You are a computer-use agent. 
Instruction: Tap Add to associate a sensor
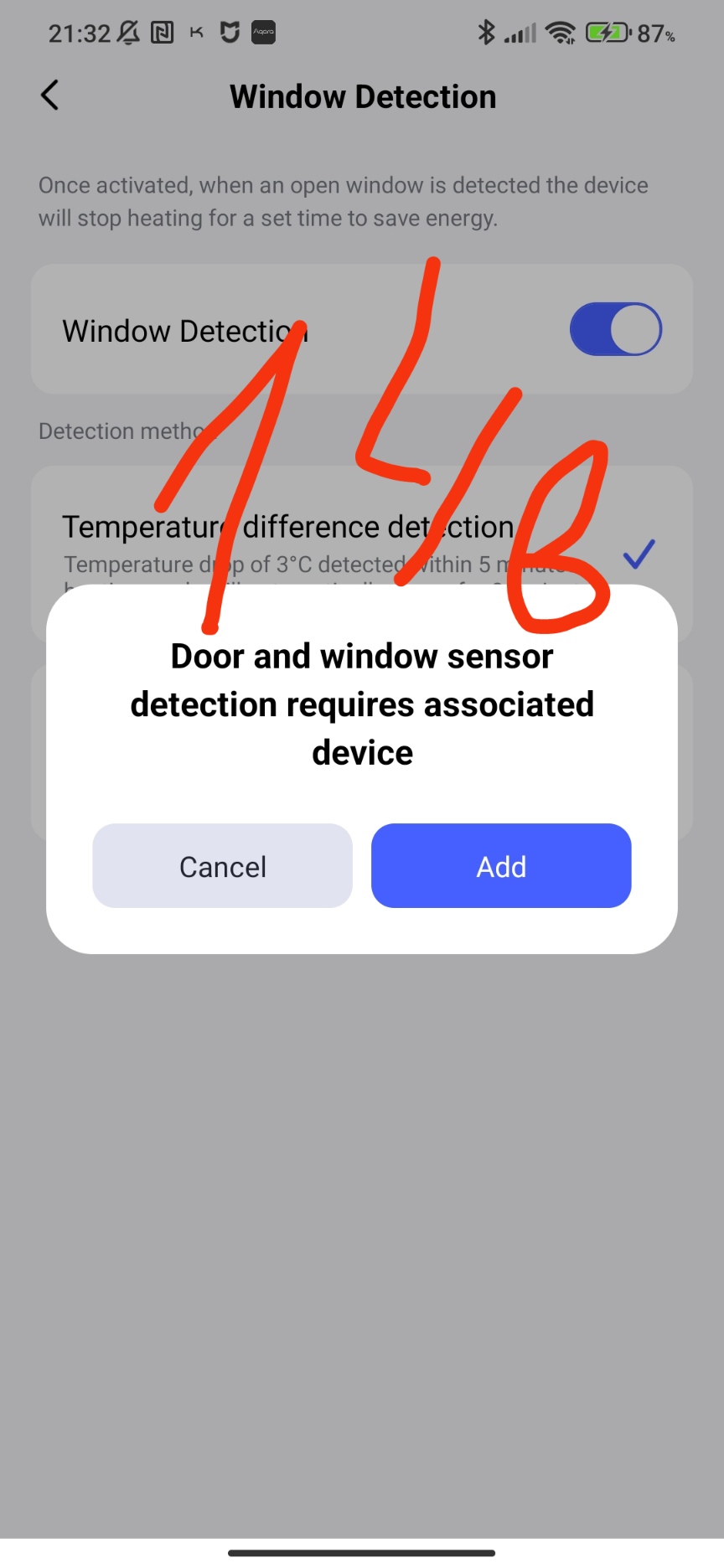point(501,866)
